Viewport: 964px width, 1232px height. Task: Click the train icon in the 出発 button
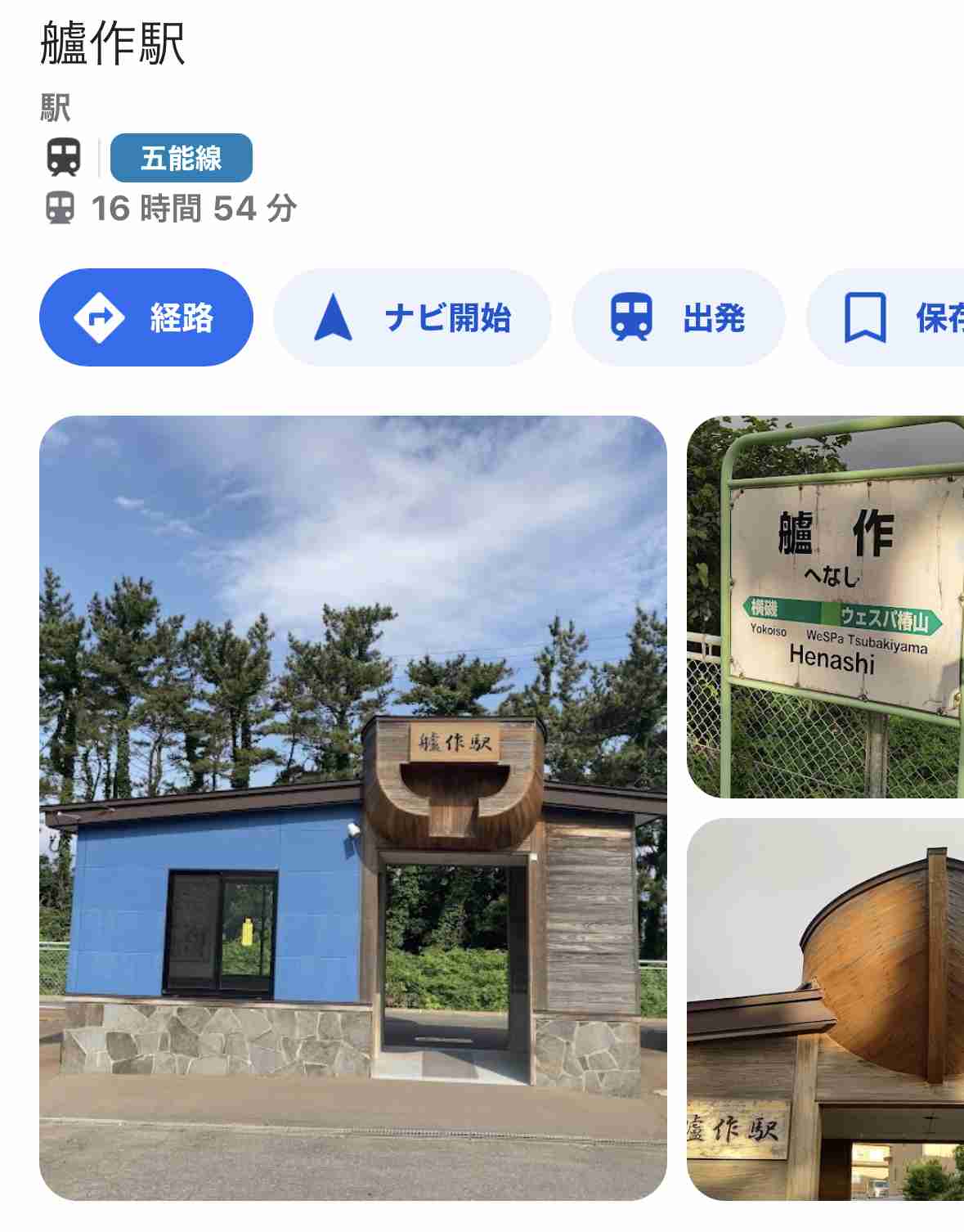click(x=630, y=317)
